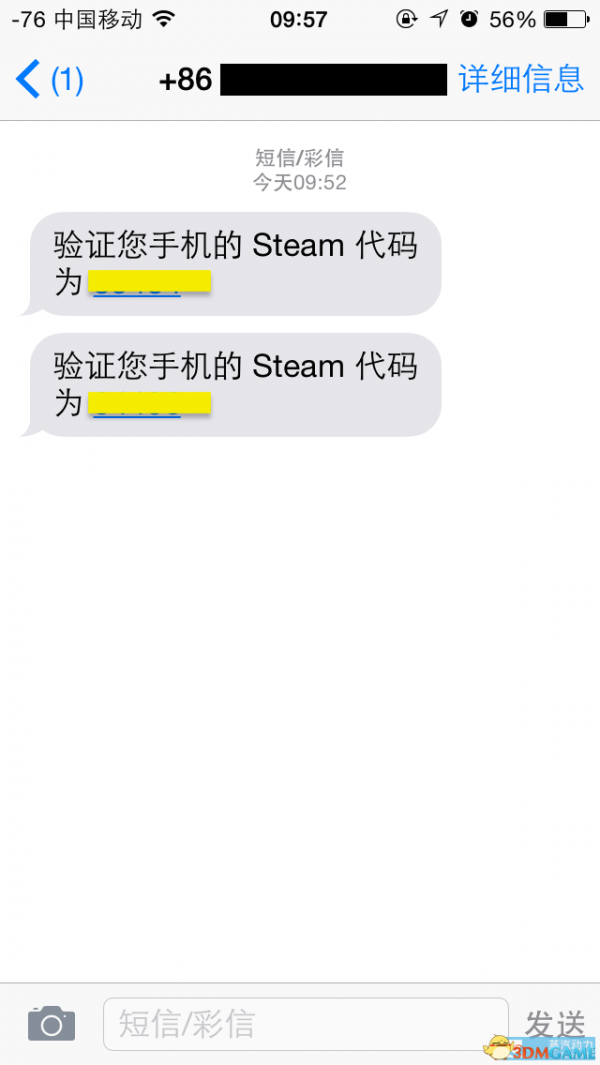Focus the 短信/彩信 message input field
This screenshot has width=600, height=1065.
(306, 1024)
